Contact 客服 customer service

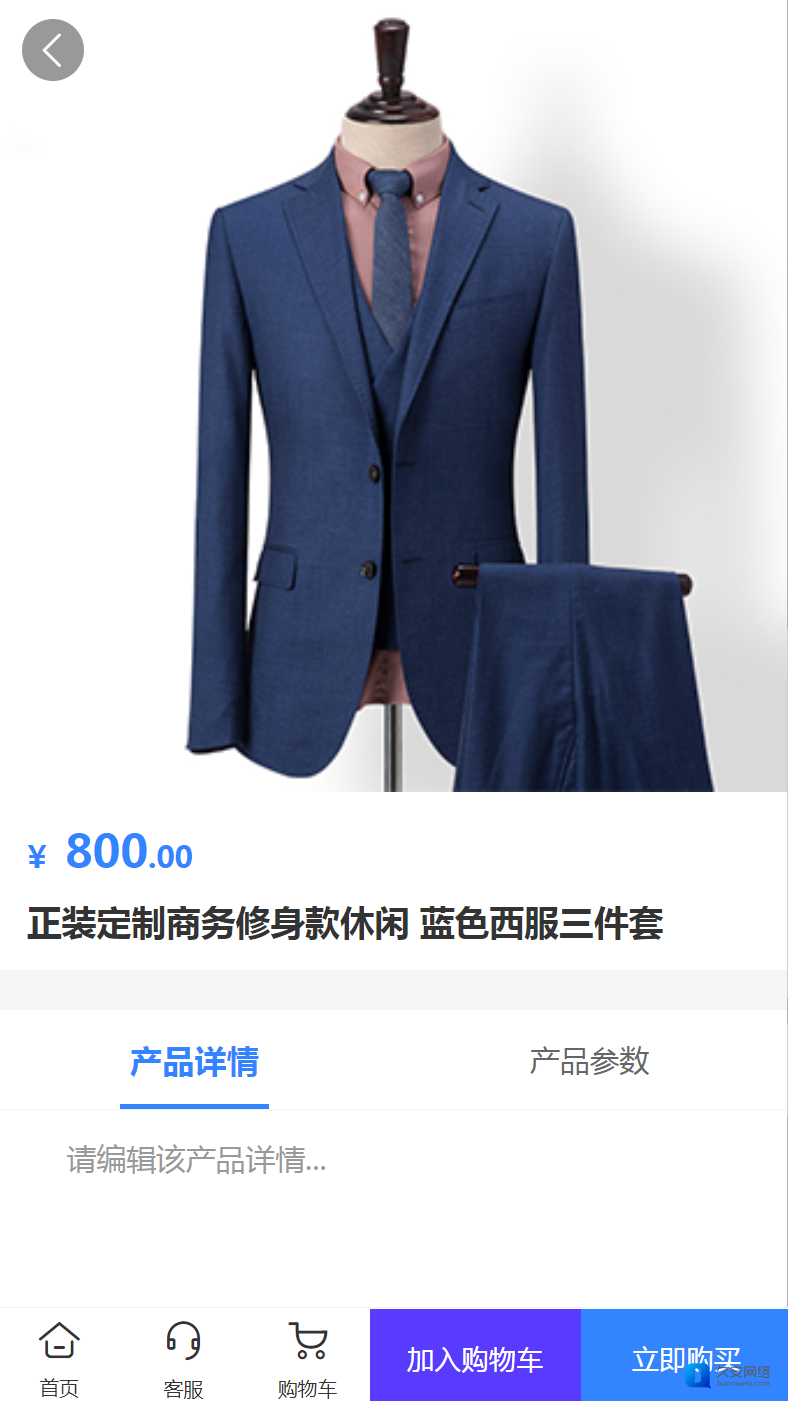coord(183,1357)
